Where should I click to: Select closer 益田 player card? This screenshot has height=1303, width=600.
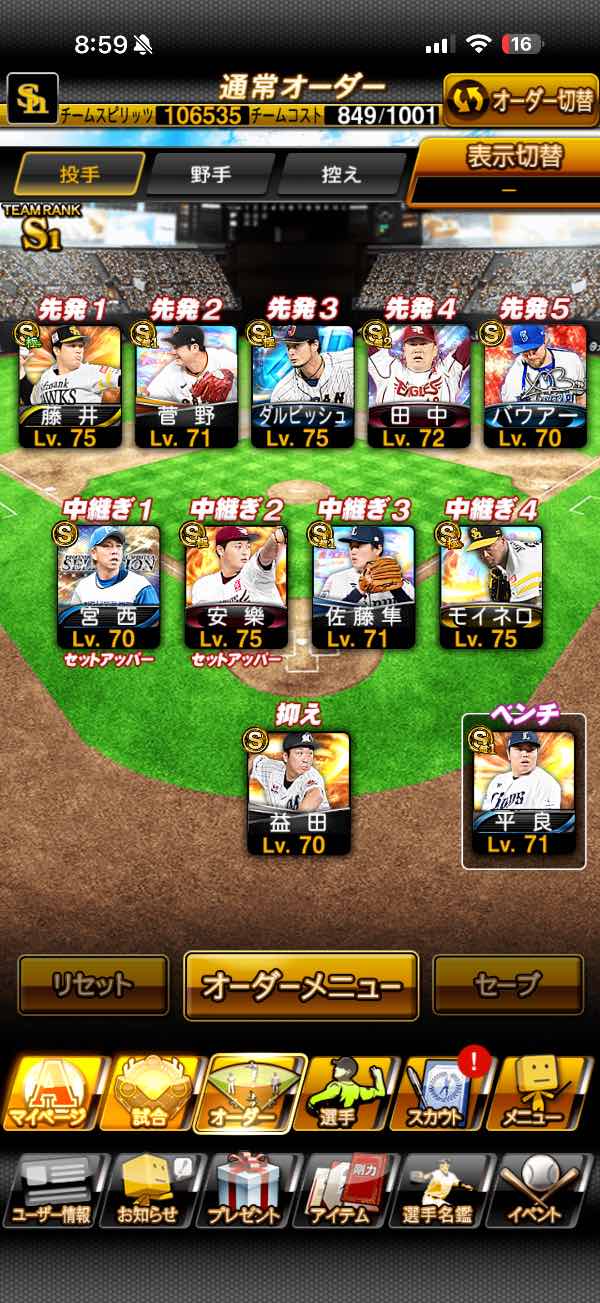(x=300, y=794)
